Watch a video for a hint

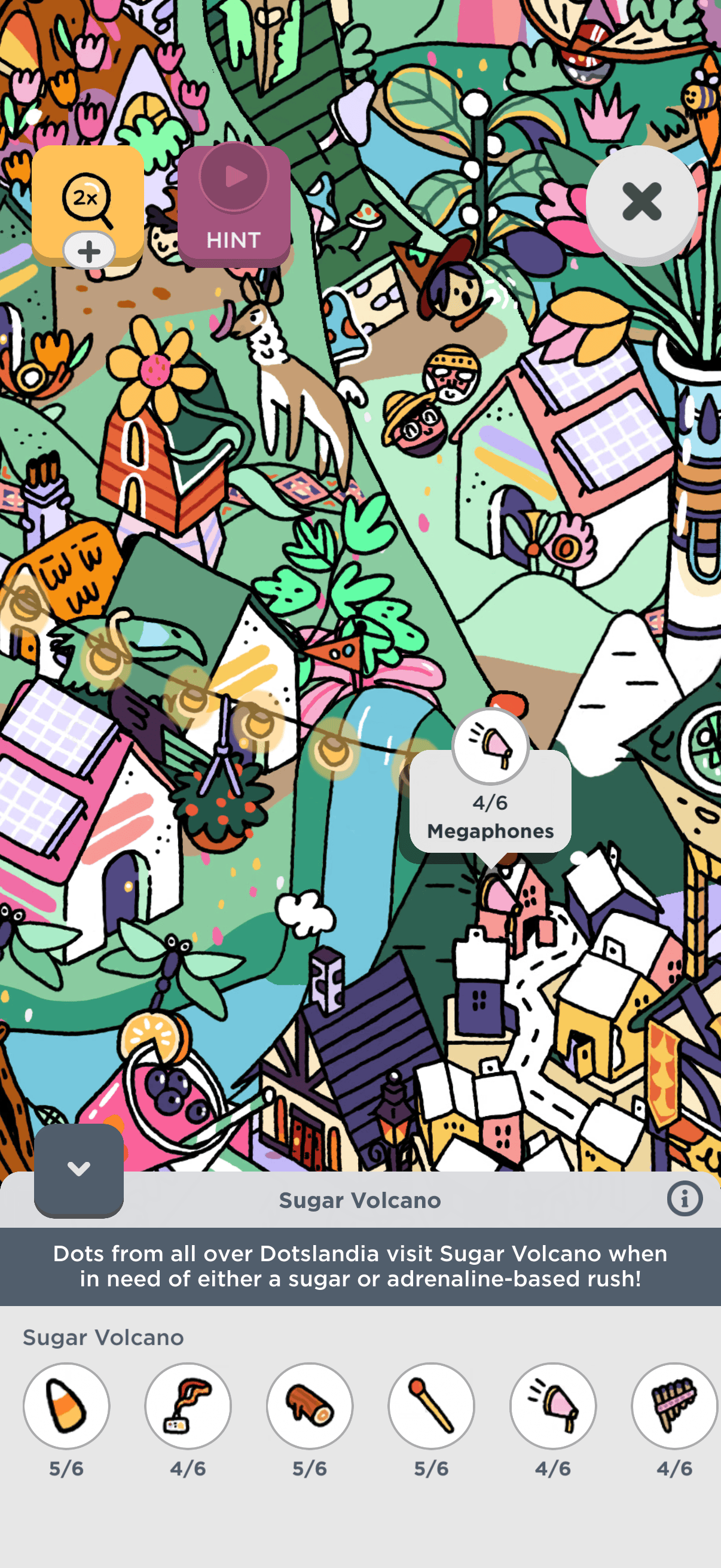(x=234, y=206)
